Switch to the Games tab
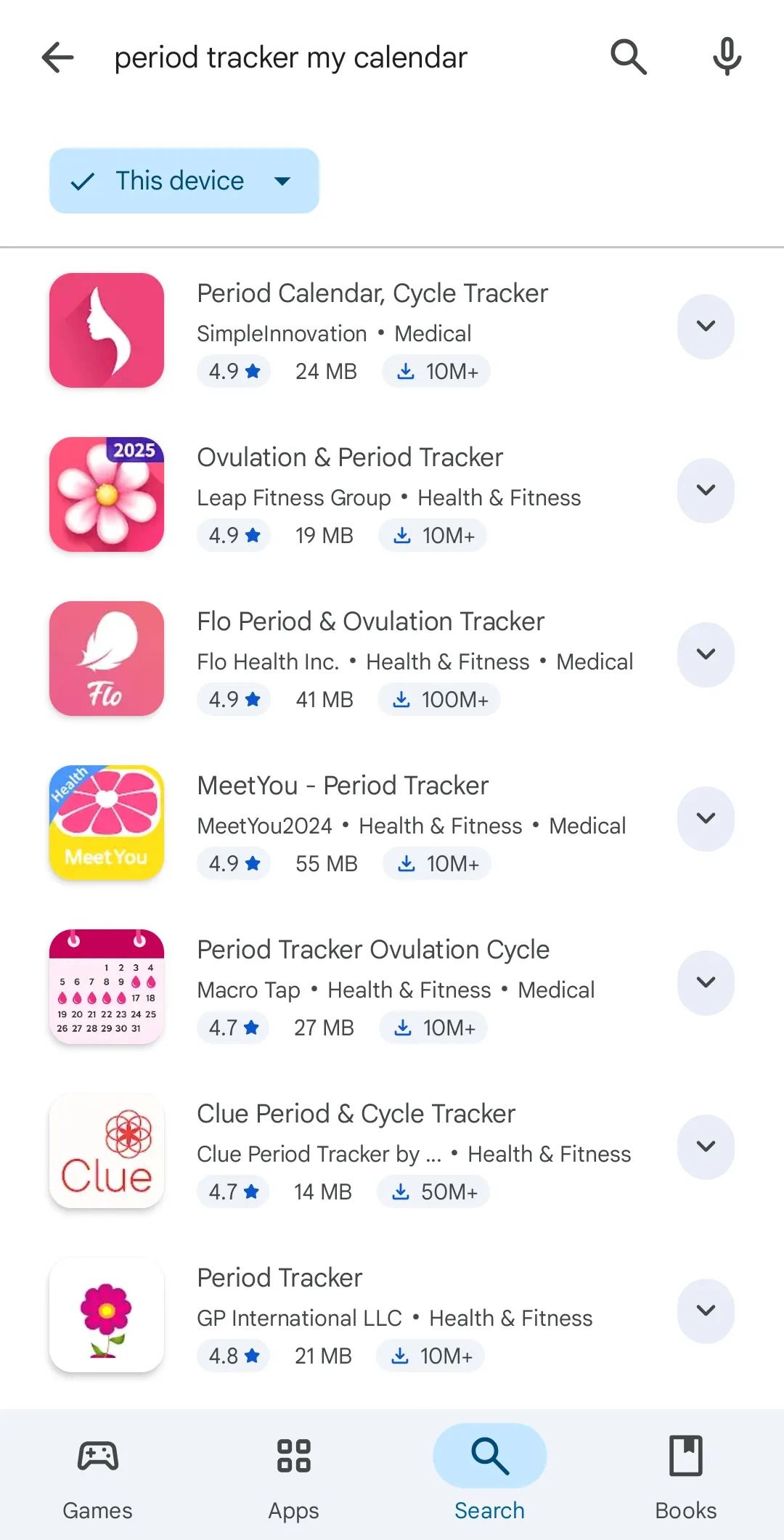 [x=98, y=1474]
